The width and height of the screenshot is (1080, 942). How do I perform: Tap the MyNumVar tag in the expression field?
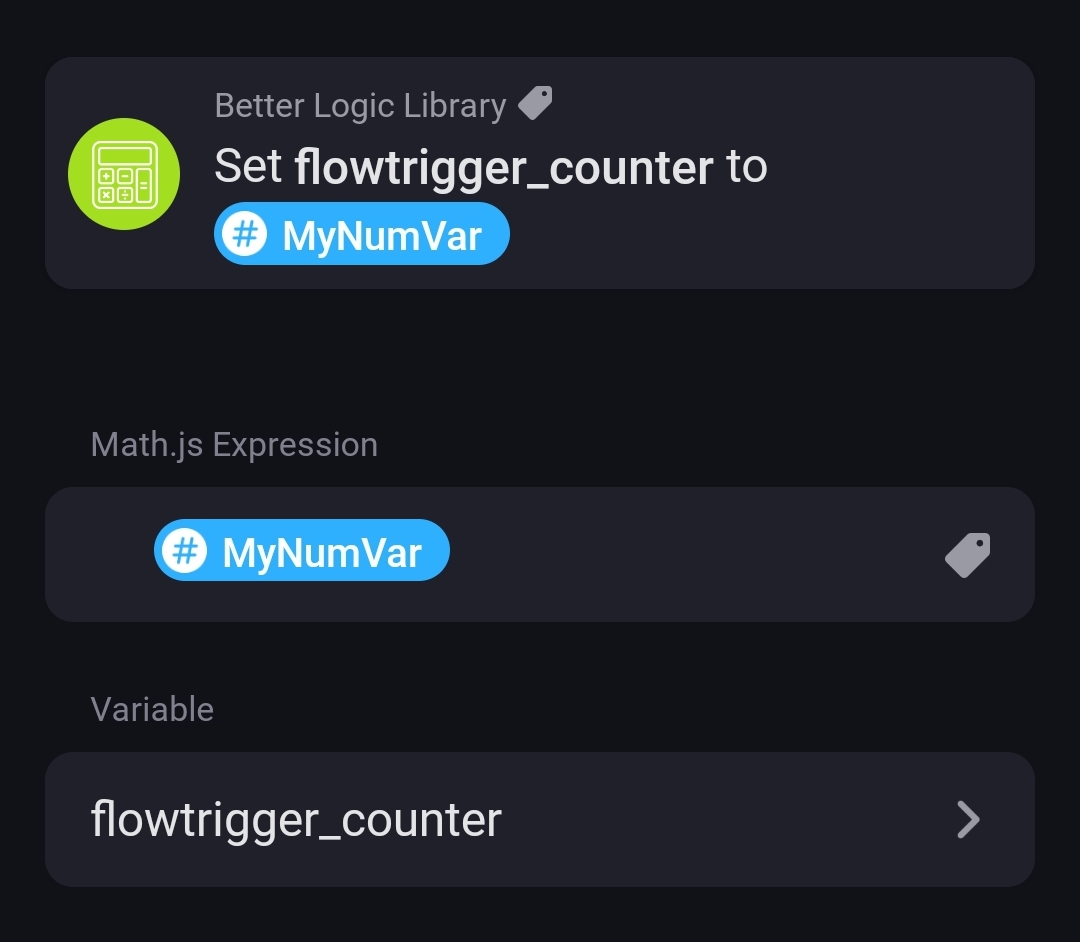point(302,551)
